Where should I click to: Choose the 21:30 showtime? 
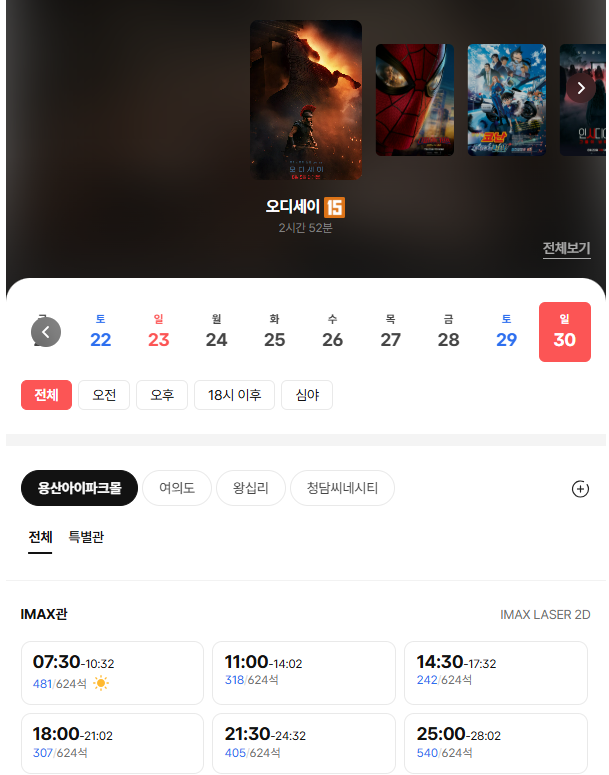304,743
